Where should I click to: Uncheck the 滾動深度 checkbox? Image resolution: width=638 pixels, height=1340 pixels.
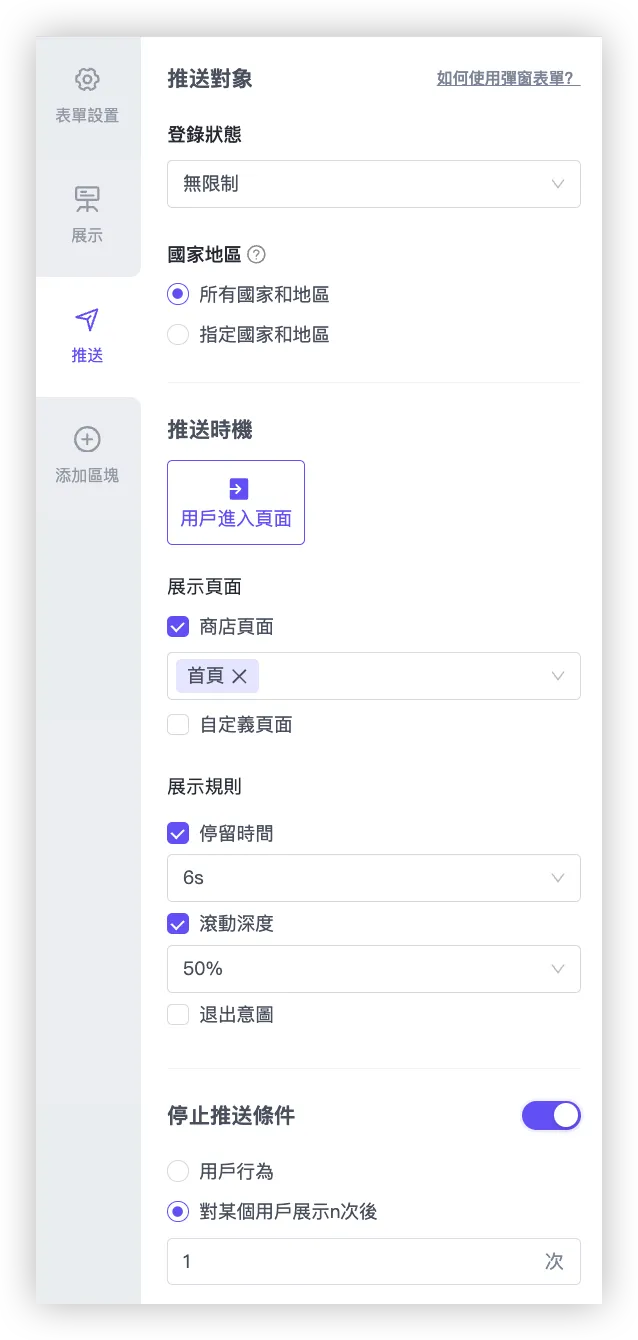click(x=178, y=924)
